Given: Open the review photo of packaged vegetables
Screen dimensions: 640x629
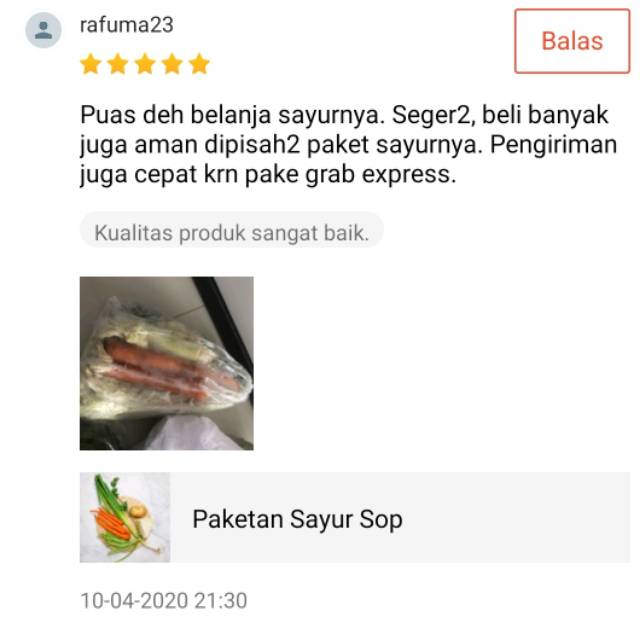Looking at the screenshot, I should click(167, 363).
